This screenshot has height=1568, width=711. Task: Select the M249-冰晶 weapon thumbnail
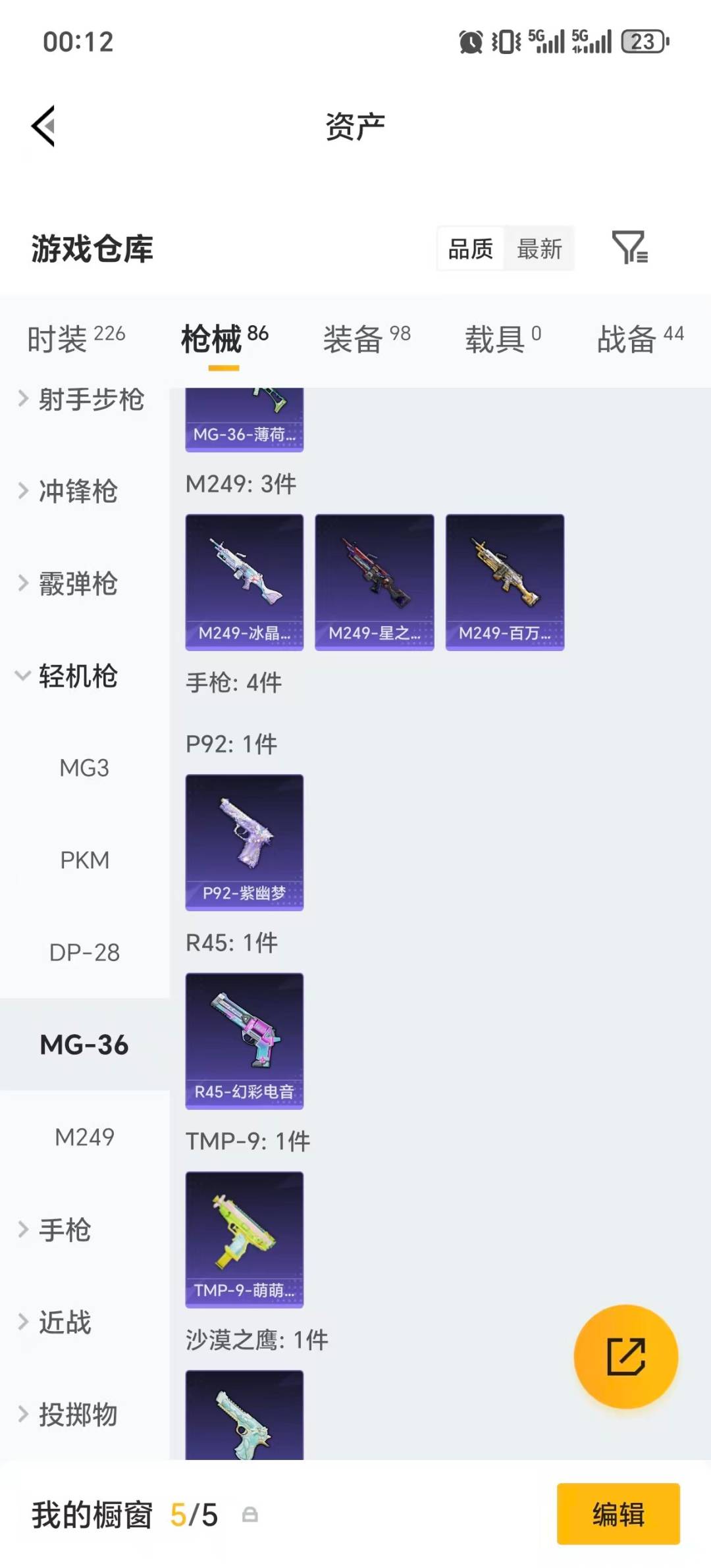click(x=244, y=579)
